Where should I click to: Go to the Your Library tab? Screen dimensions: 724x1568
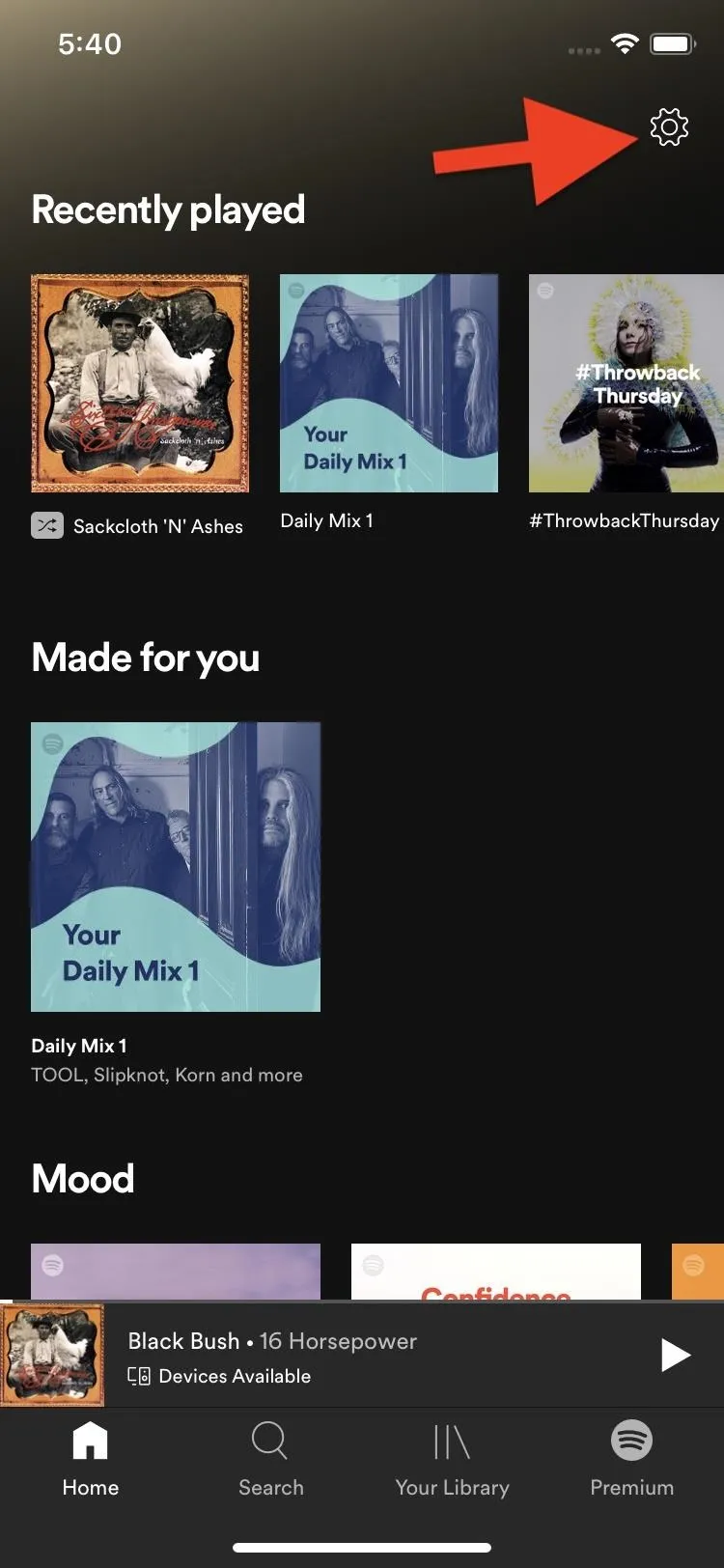coord(452,1460)
